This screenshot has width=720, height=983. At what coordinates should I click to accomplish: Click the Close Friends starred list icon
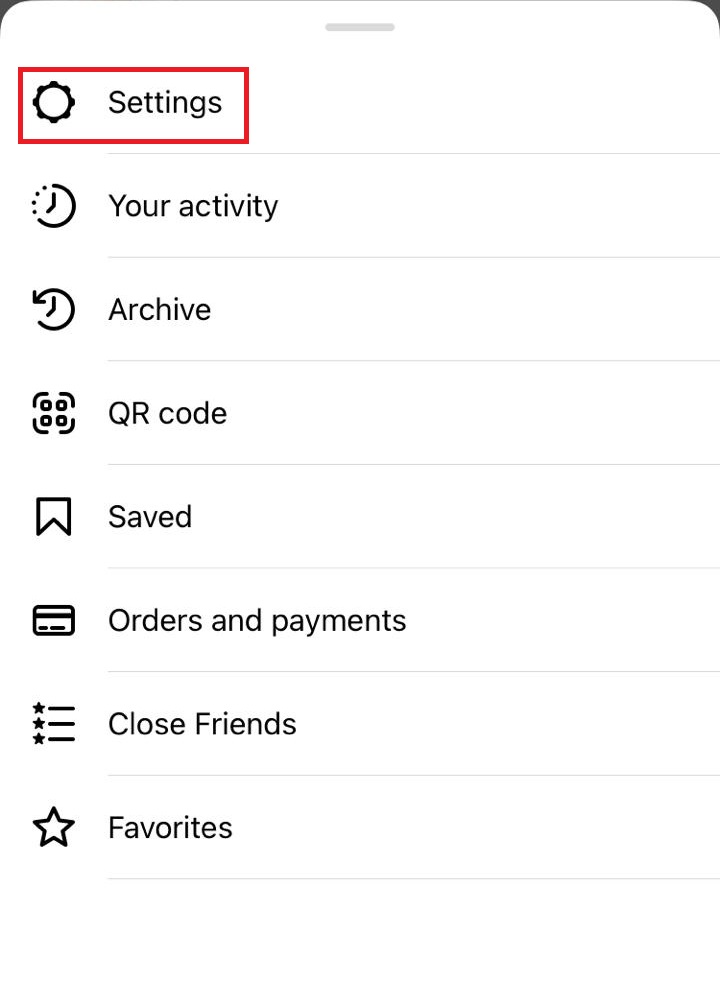[x=52, y=724]
